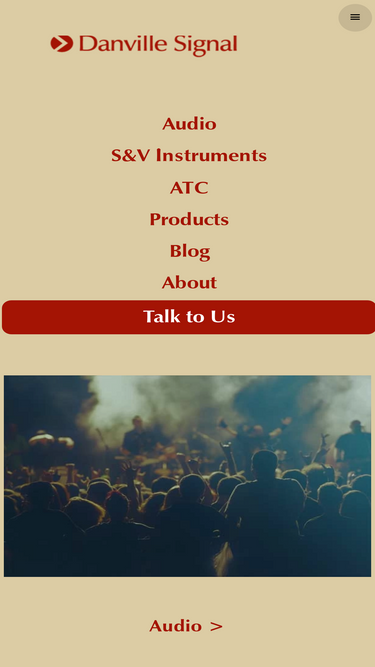Open the Blog link
Viewport: 375px width, 667px height.
tap(190, 251)
